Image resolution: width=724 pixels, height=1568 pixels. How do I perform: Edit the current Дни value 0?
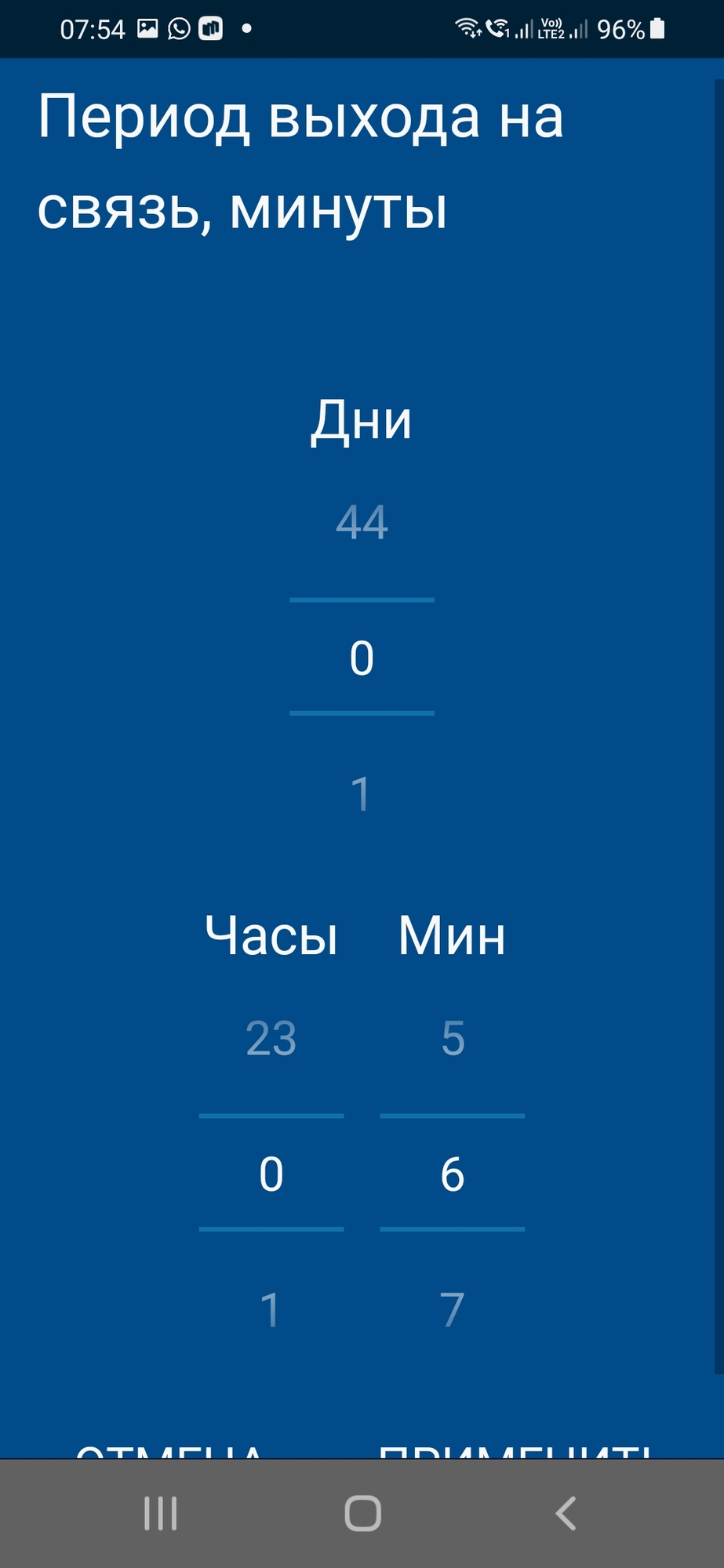[362, 658]
